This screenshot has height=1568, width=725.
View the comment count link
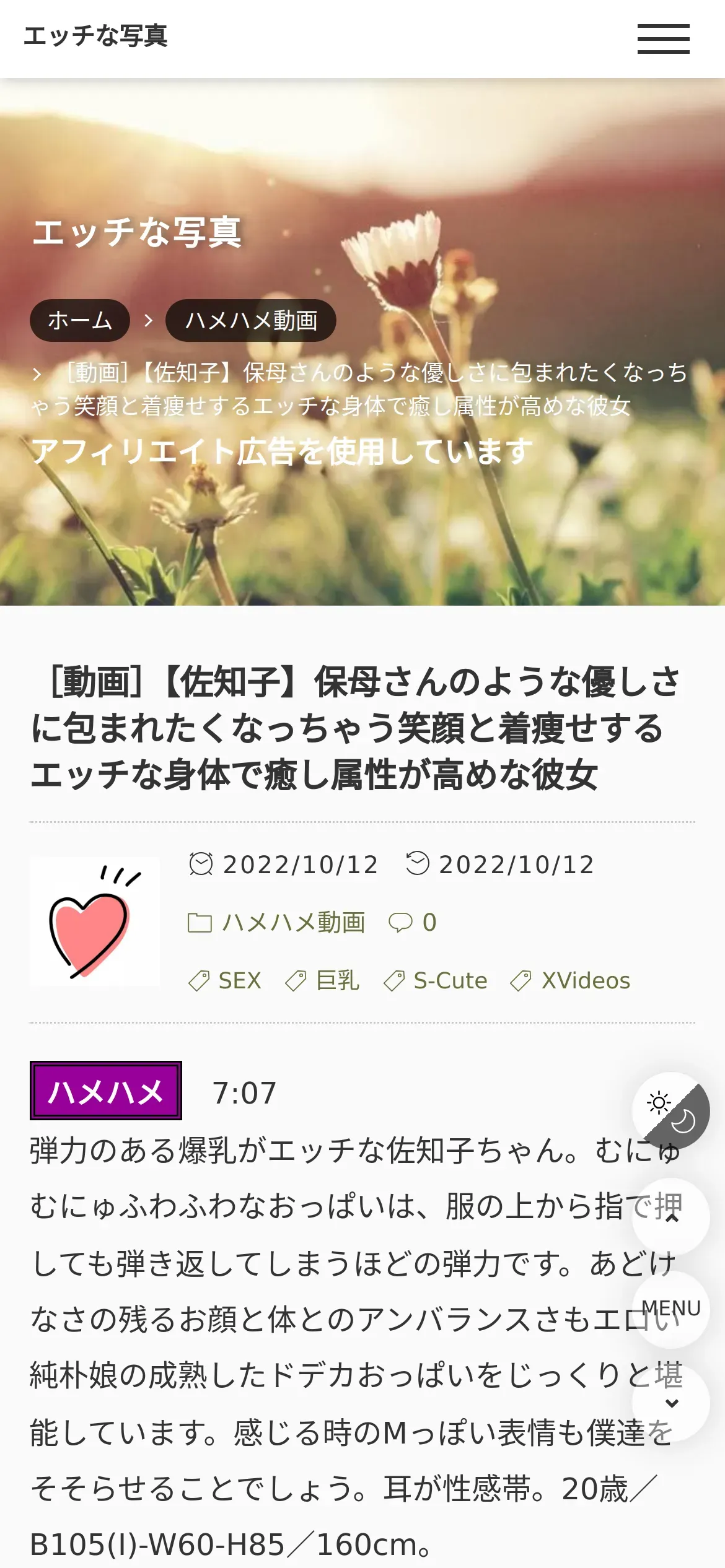pyautogui.click(x=413, y=923)
